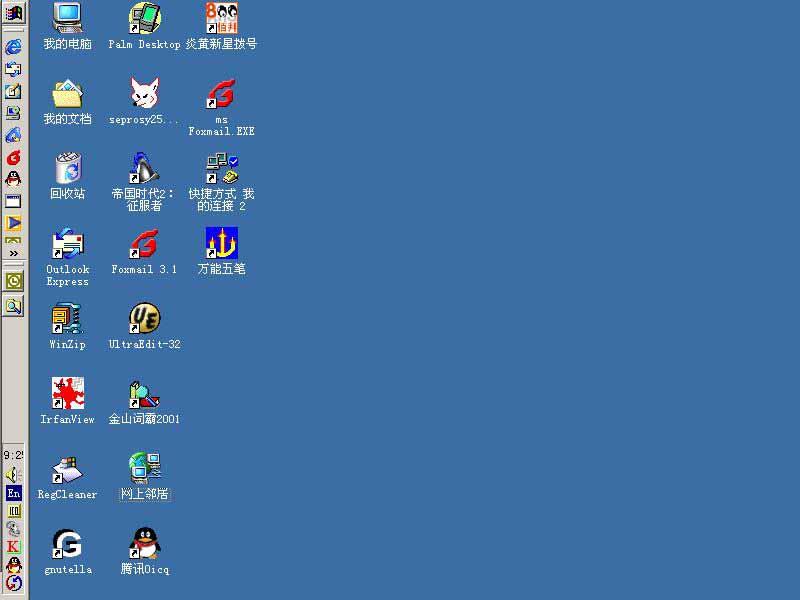Viewport: 800px width, 600px height.
Task: Open the Foxmail 3.1 shortcut
Action: pos(144,244)
